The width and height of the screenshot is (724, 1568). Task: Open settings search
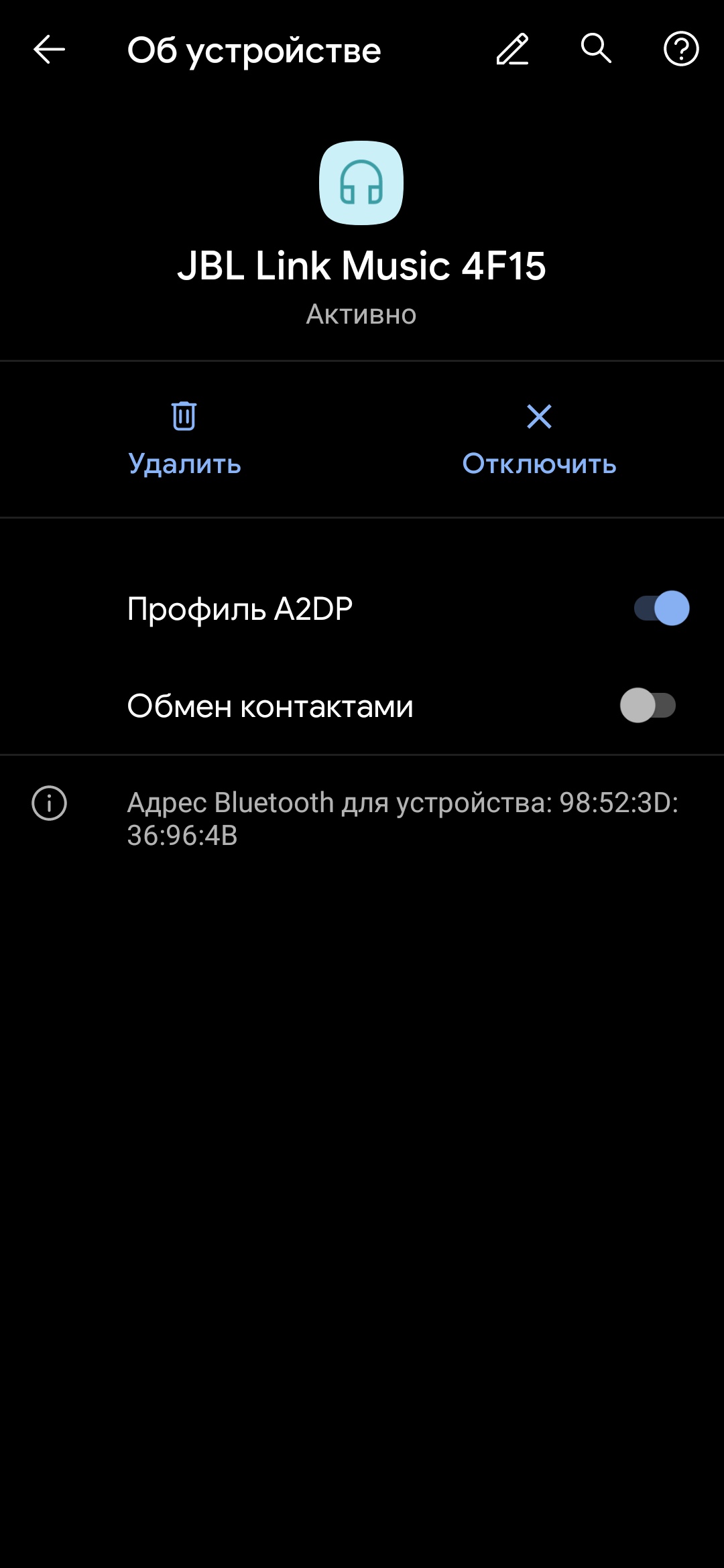point(596,49)
